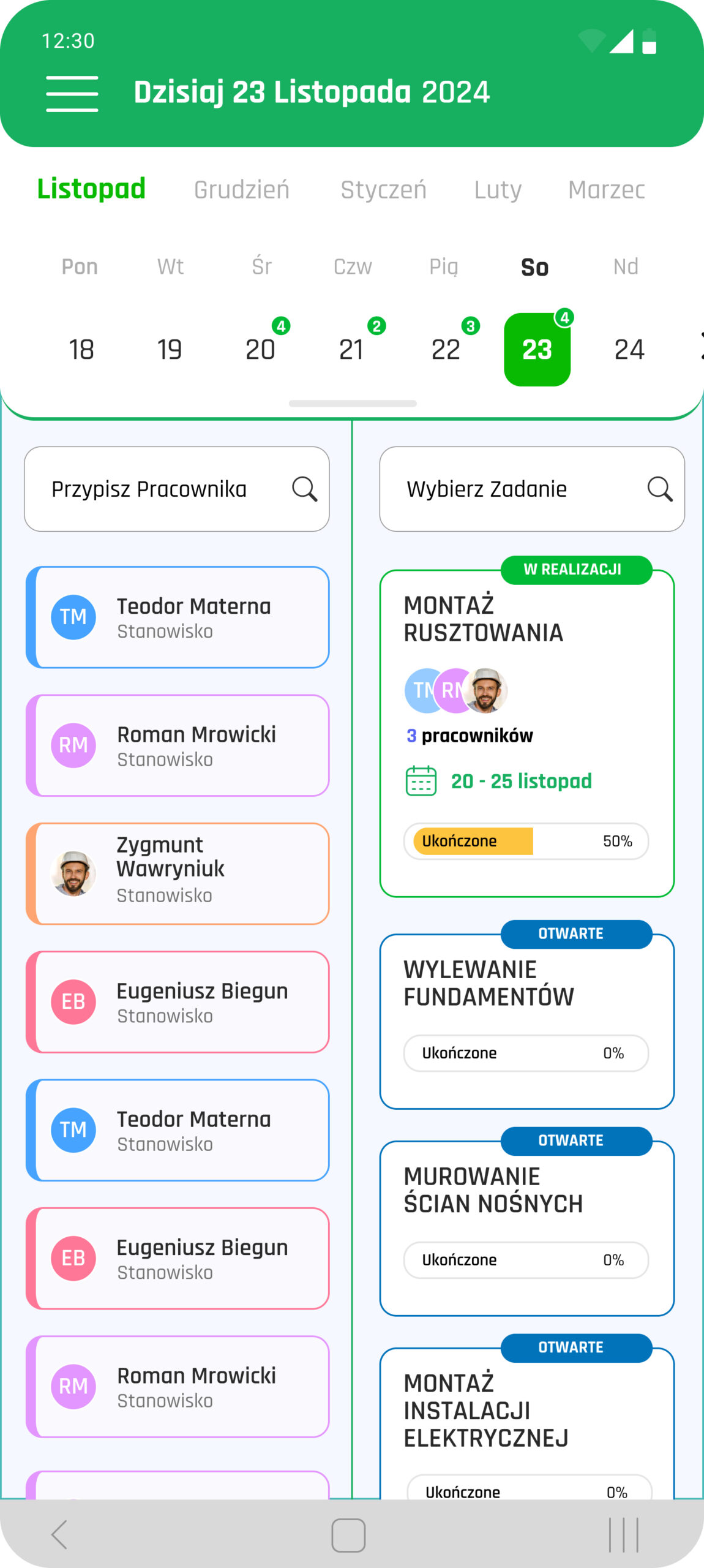This screenshot has height=1568, width=704.
Task: Switch to the Grudzień month tab
Action: 241,190
